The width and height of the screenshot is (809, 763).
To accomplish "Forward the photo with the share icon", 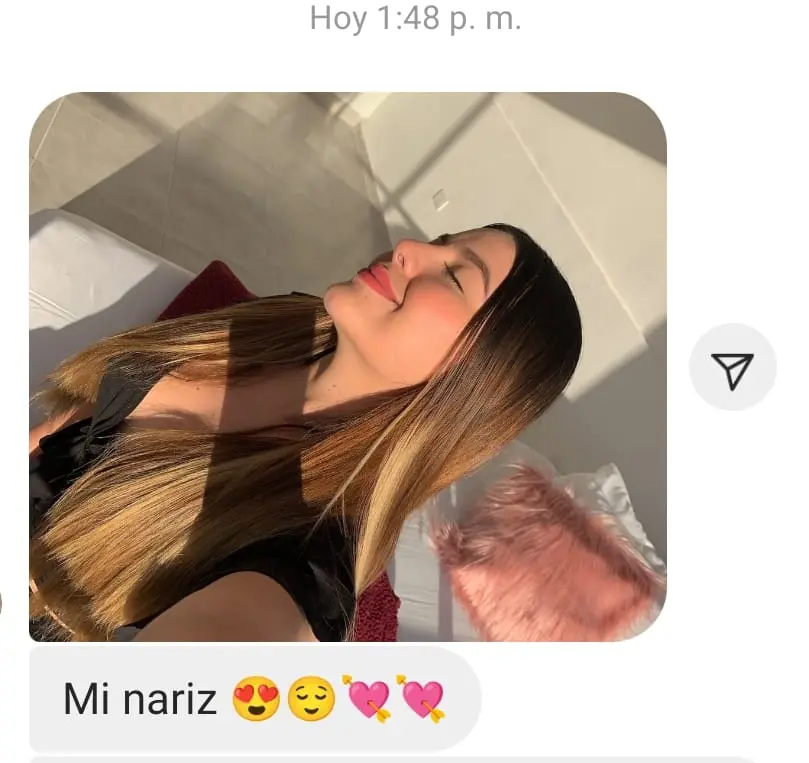I will (x=733, y=367).
